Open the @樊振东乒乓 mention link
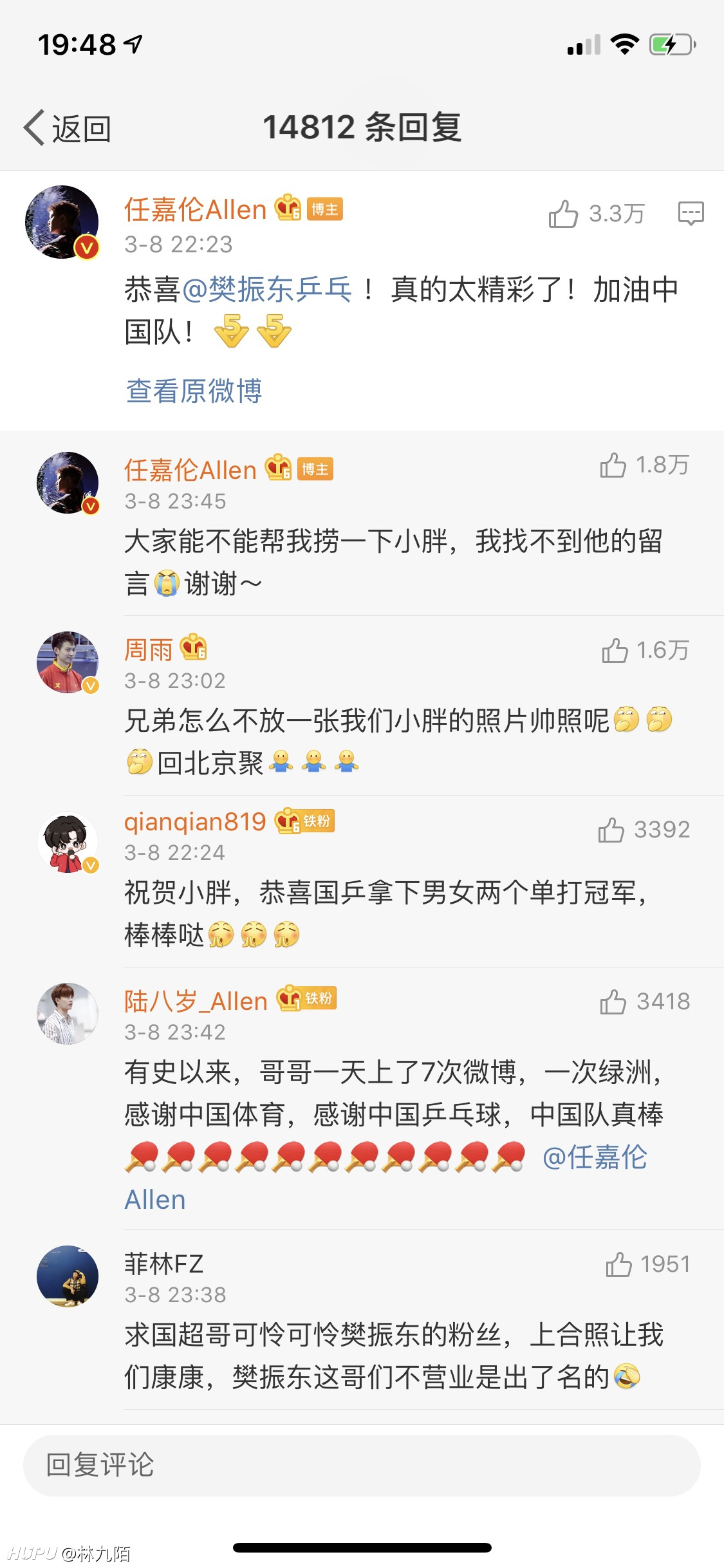Viewport: 724px width, 1568px height. (267, 289)
